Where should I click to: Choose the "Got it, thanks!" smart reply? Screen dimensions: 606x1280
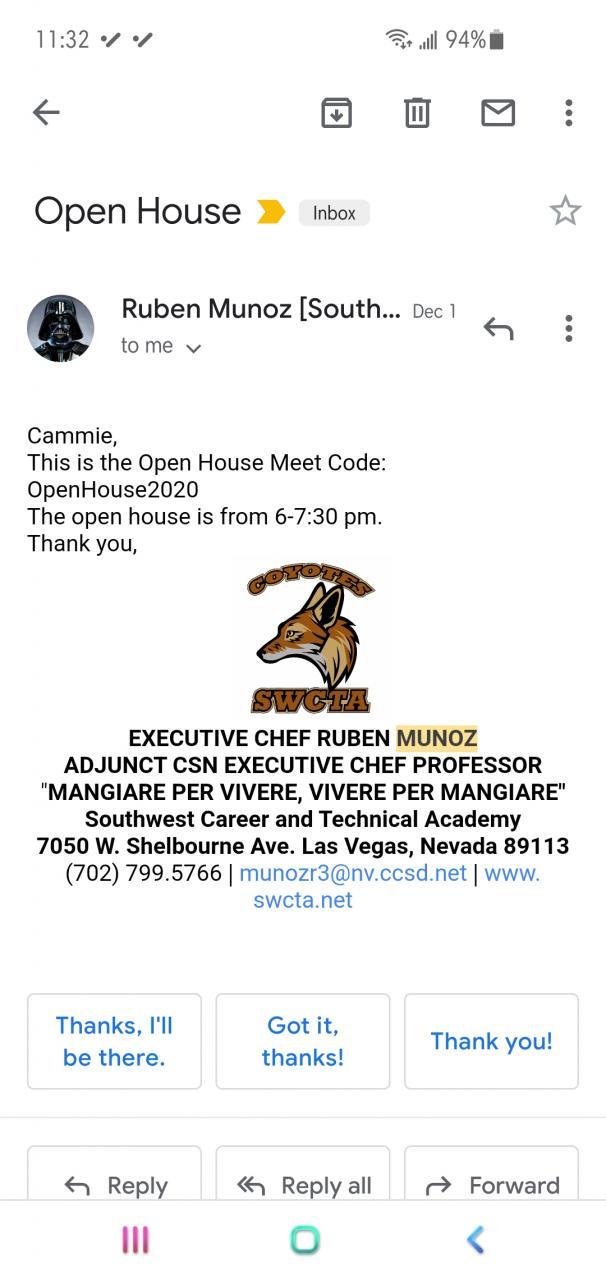303,1041
